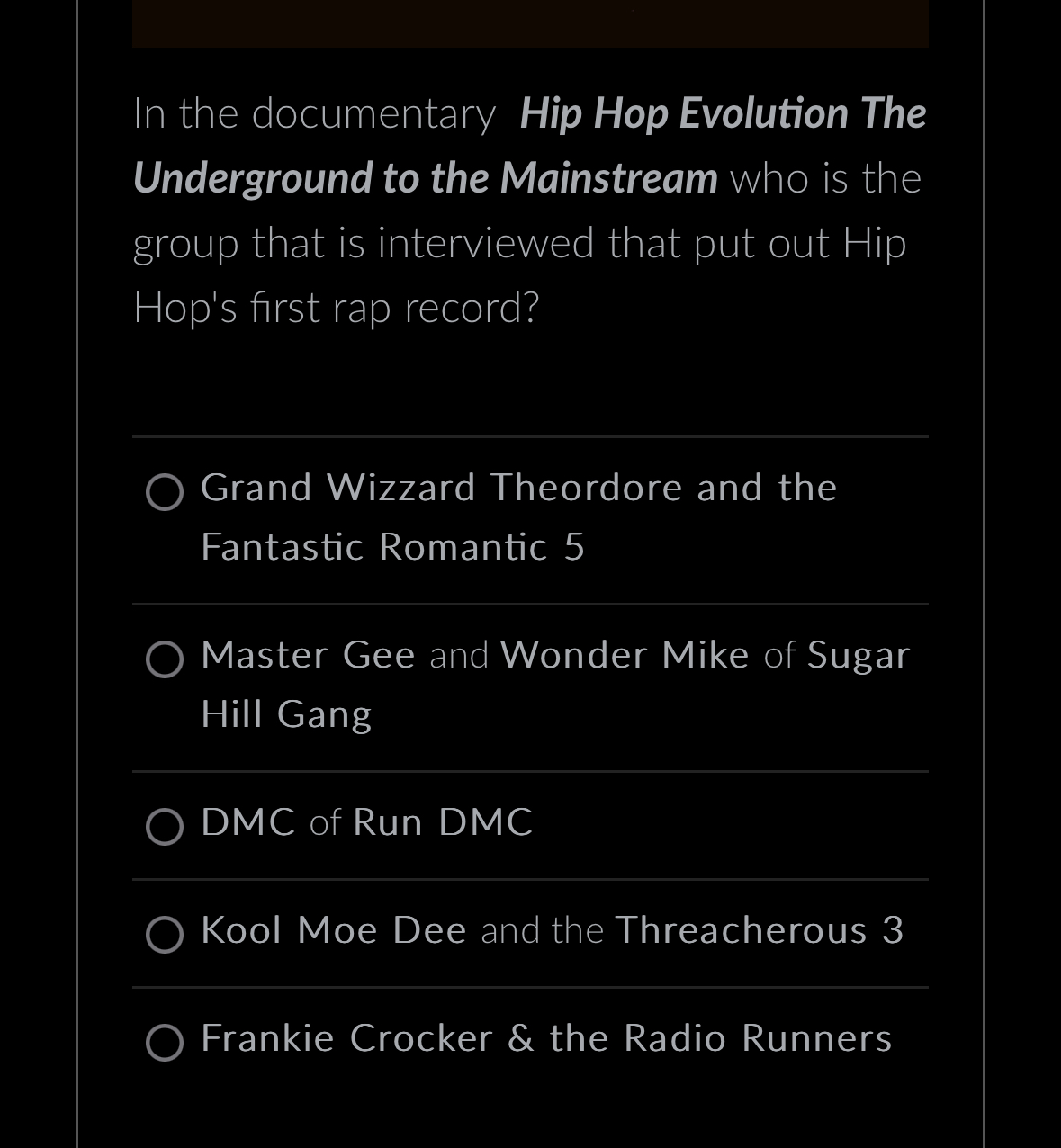Screen dimensions: 1061x1148
Task: Click the Fantastic Romantic 5 answer text
Action: (x=393, y=546)
